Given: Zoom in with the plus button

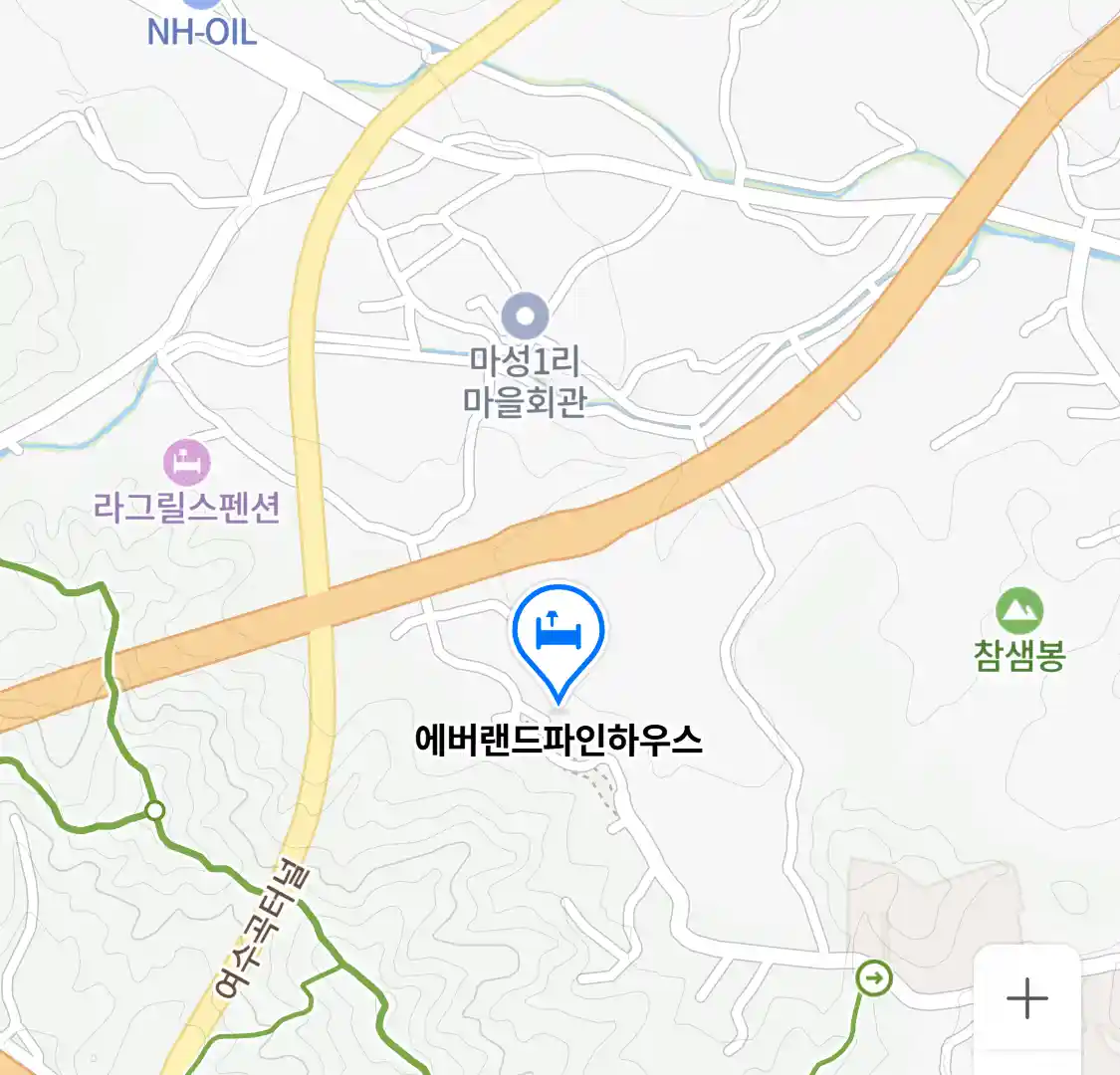Looking at the screenshot, I should point(1026,998).
